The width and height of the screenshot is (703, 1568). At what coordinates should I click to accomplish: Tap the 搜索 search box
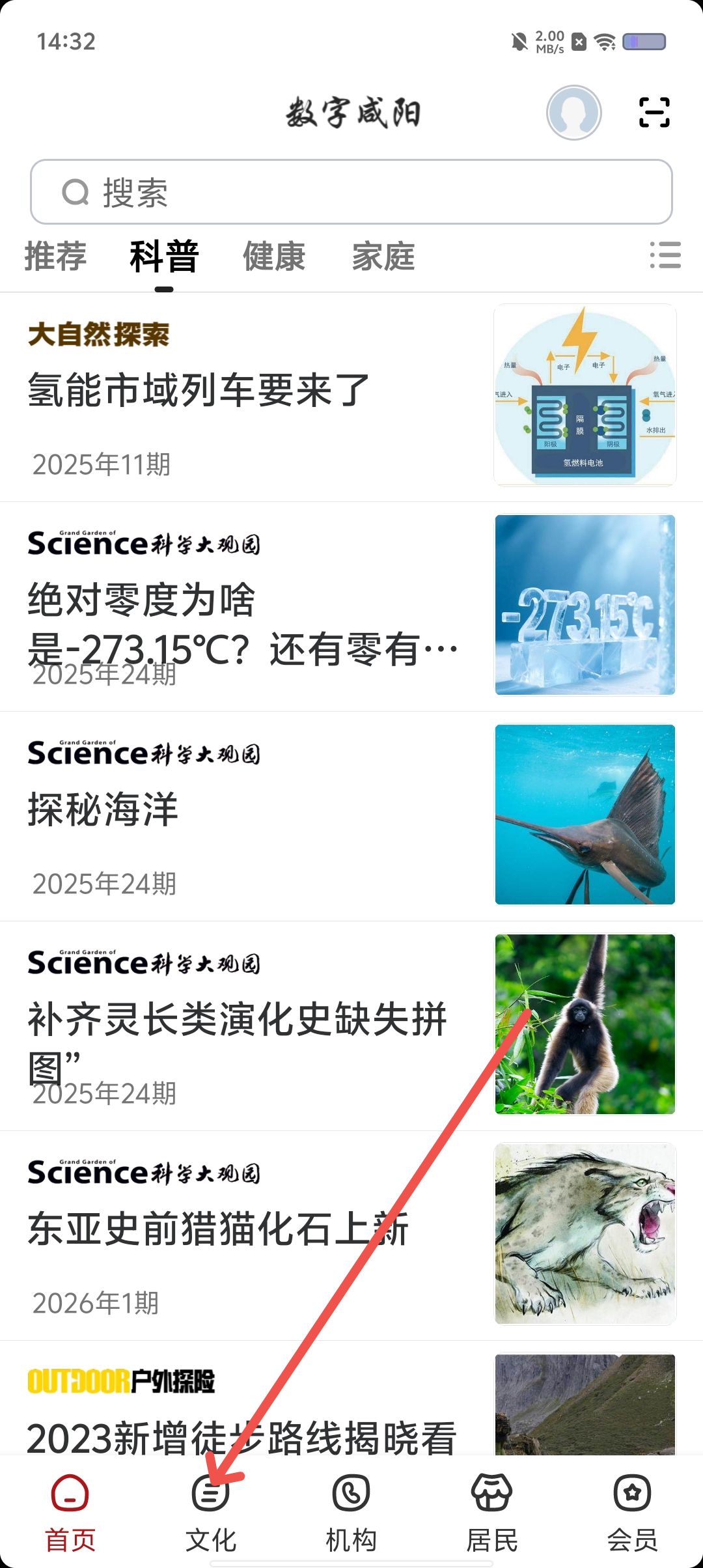[x=351, y=192]
